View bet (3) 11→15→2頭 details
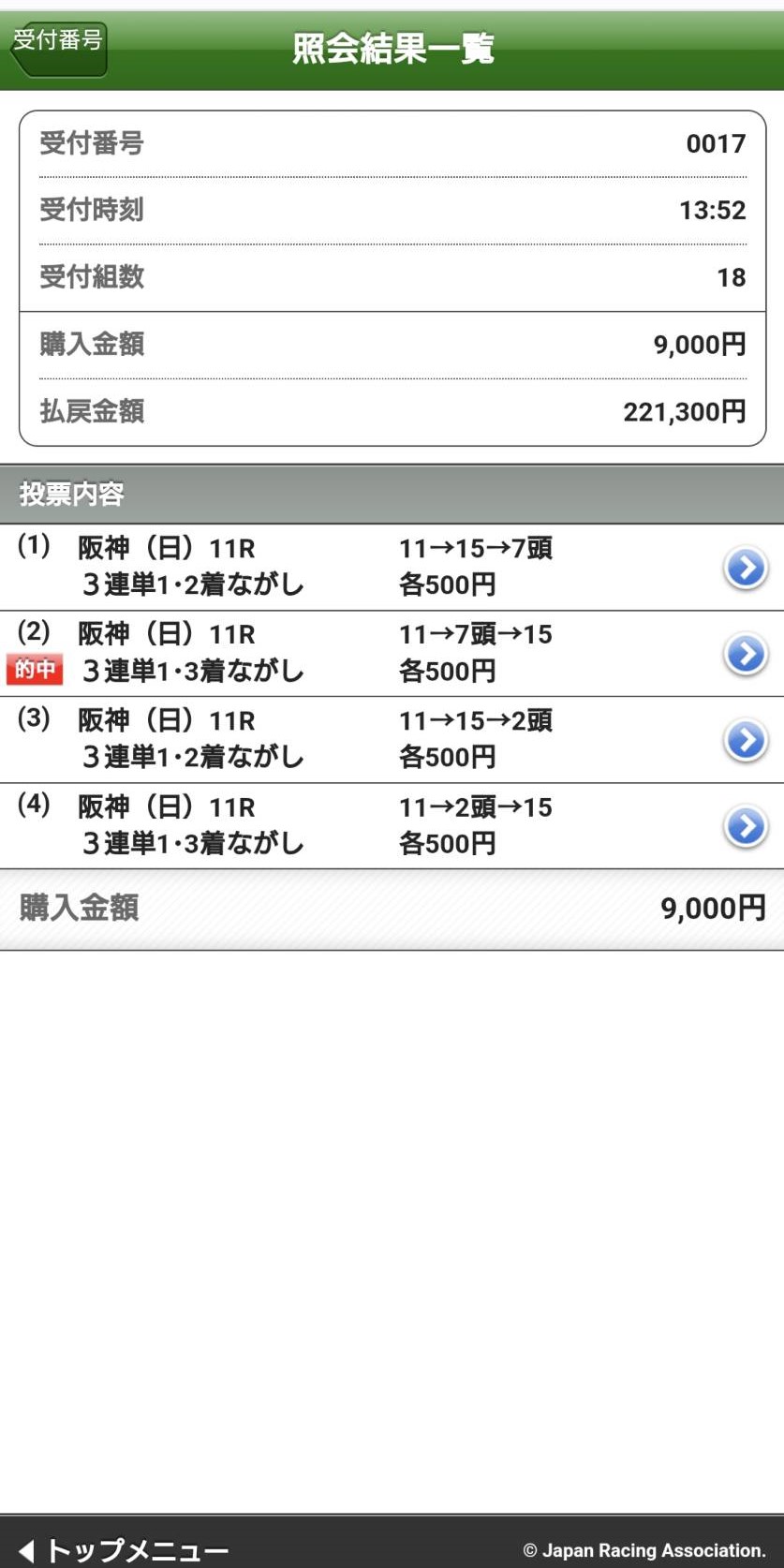784x1568 pixels. point(392,740)
